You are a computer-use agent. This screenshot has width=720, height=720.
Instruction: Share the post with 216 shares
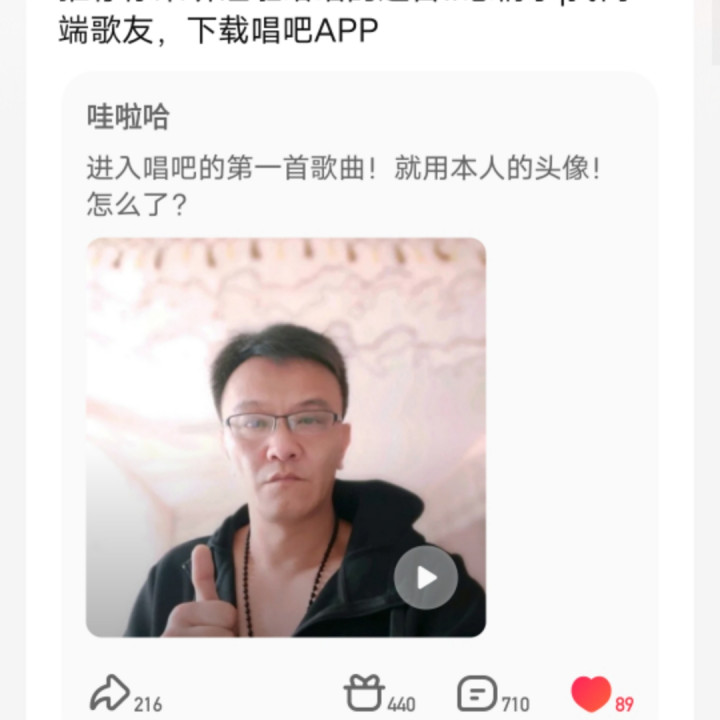[x=110, y=693]
